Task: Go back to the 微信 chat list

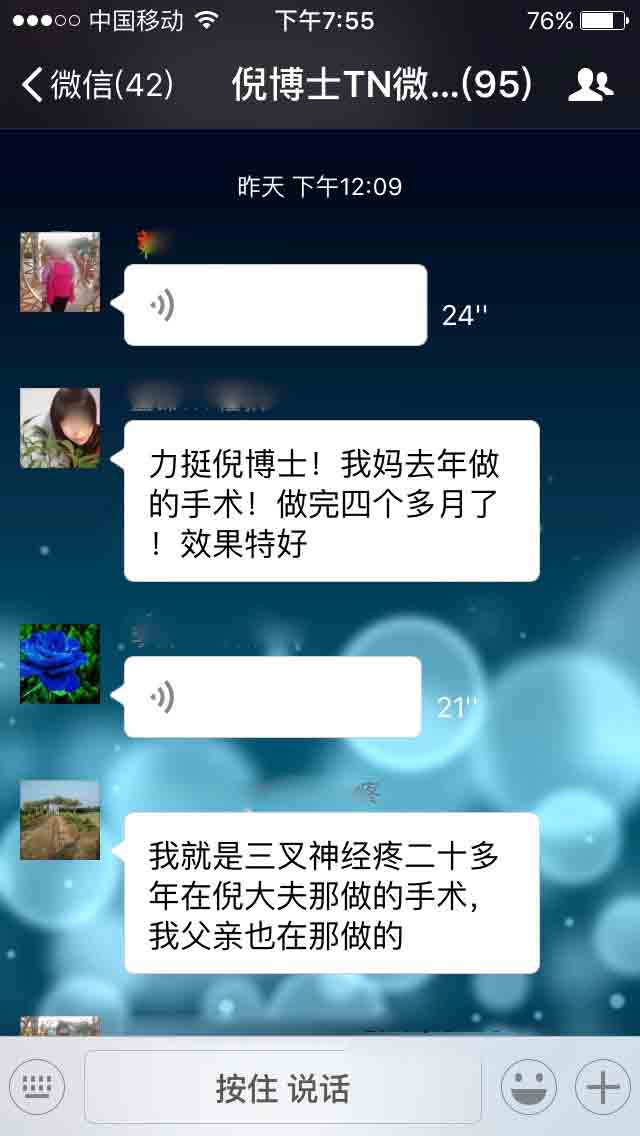Action: (x=98, y=85)
